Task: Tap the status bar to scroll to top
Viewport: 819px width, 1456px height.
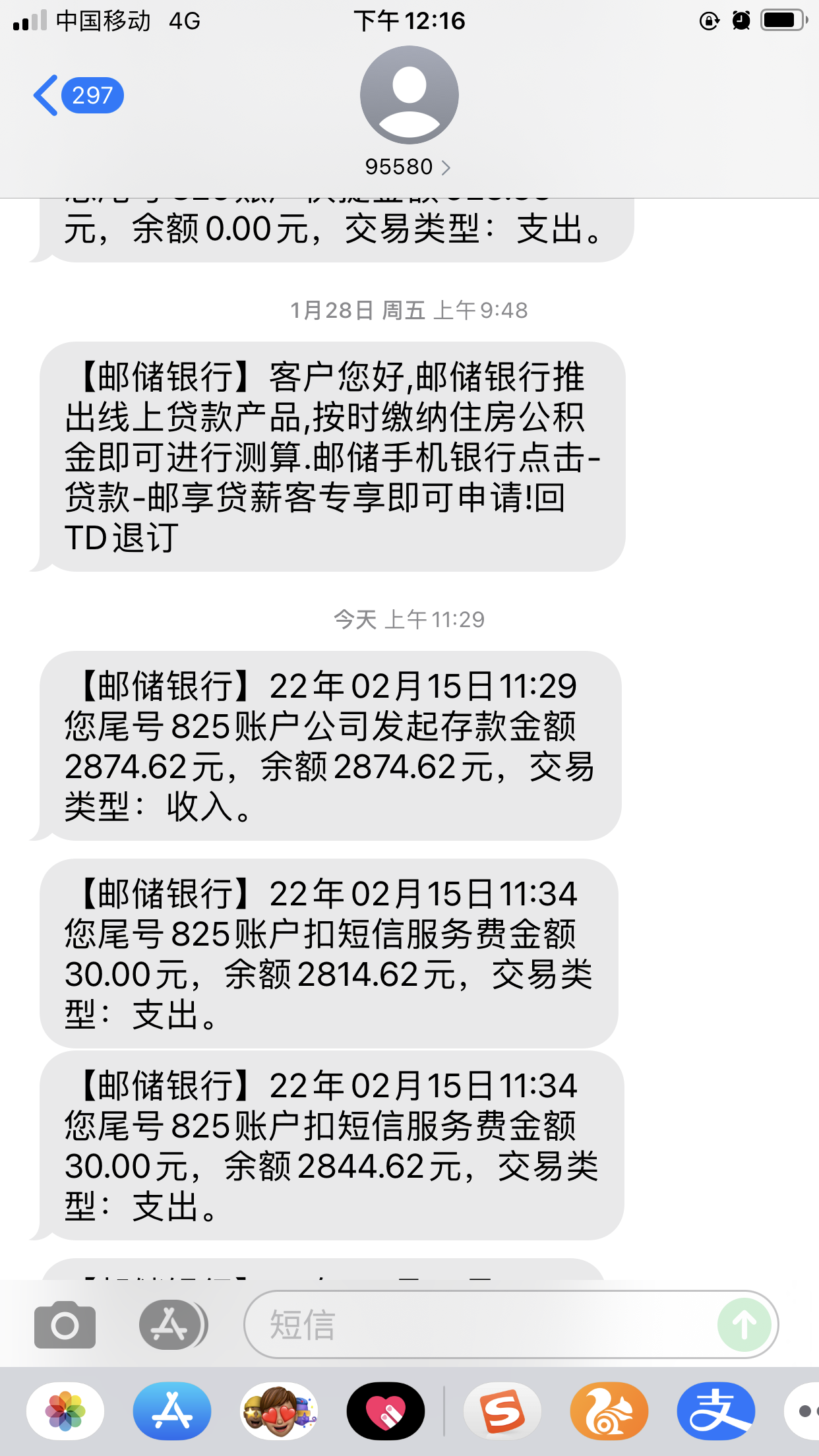Action: pos(409,20)
